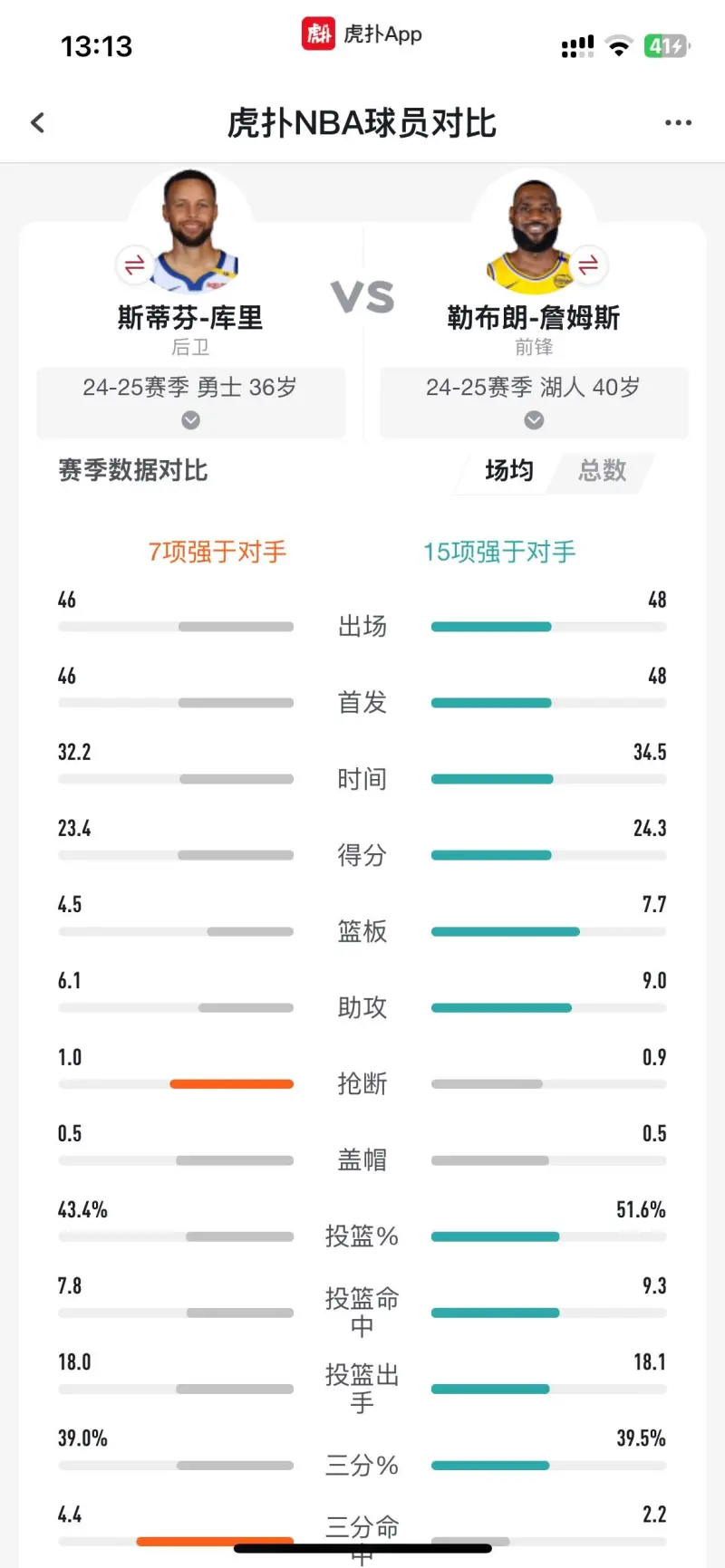
Task: Select the 场均 per-game tab
Action: (508, 470)
